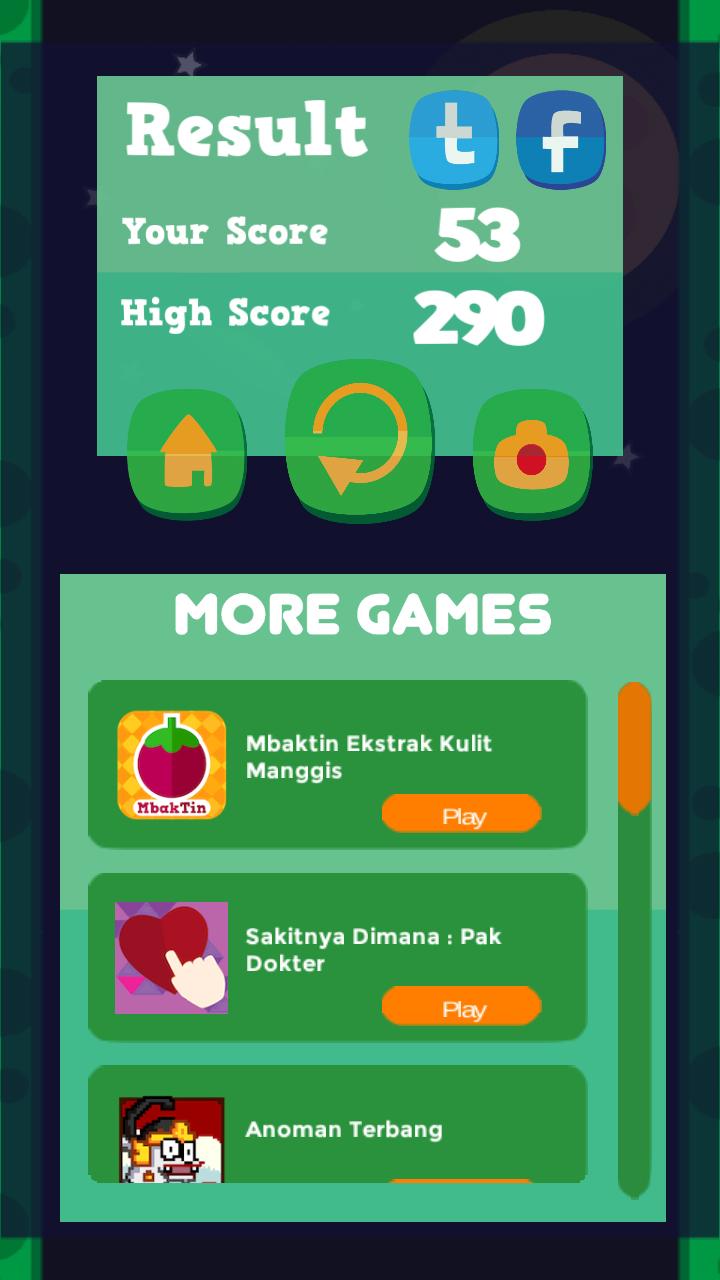Tap the camera screenshot button

point(531,453)
